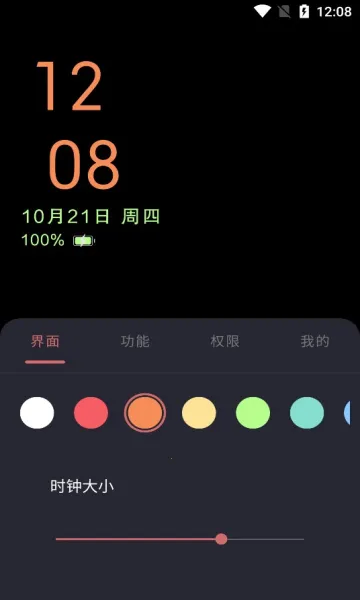Screen dimensions: 360x600
Task: Open the 权限 tab
Action: (225, 341)
